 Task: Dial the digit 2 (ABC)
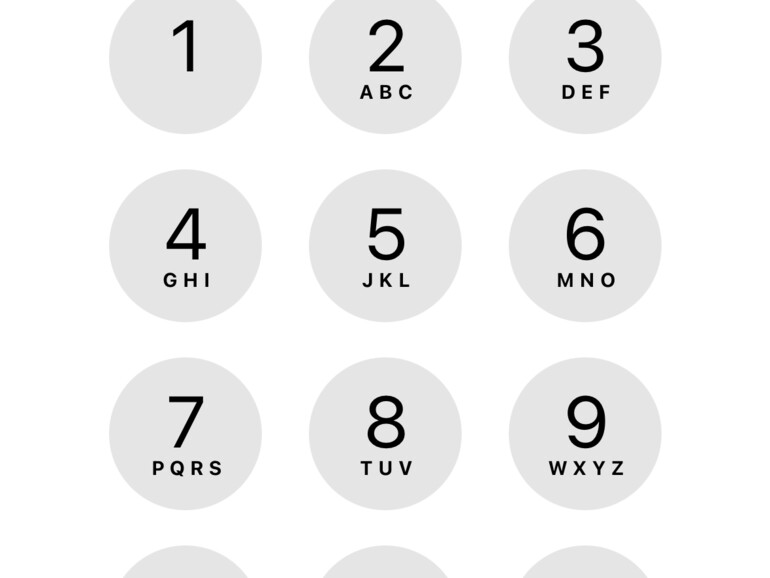(385, 57)
